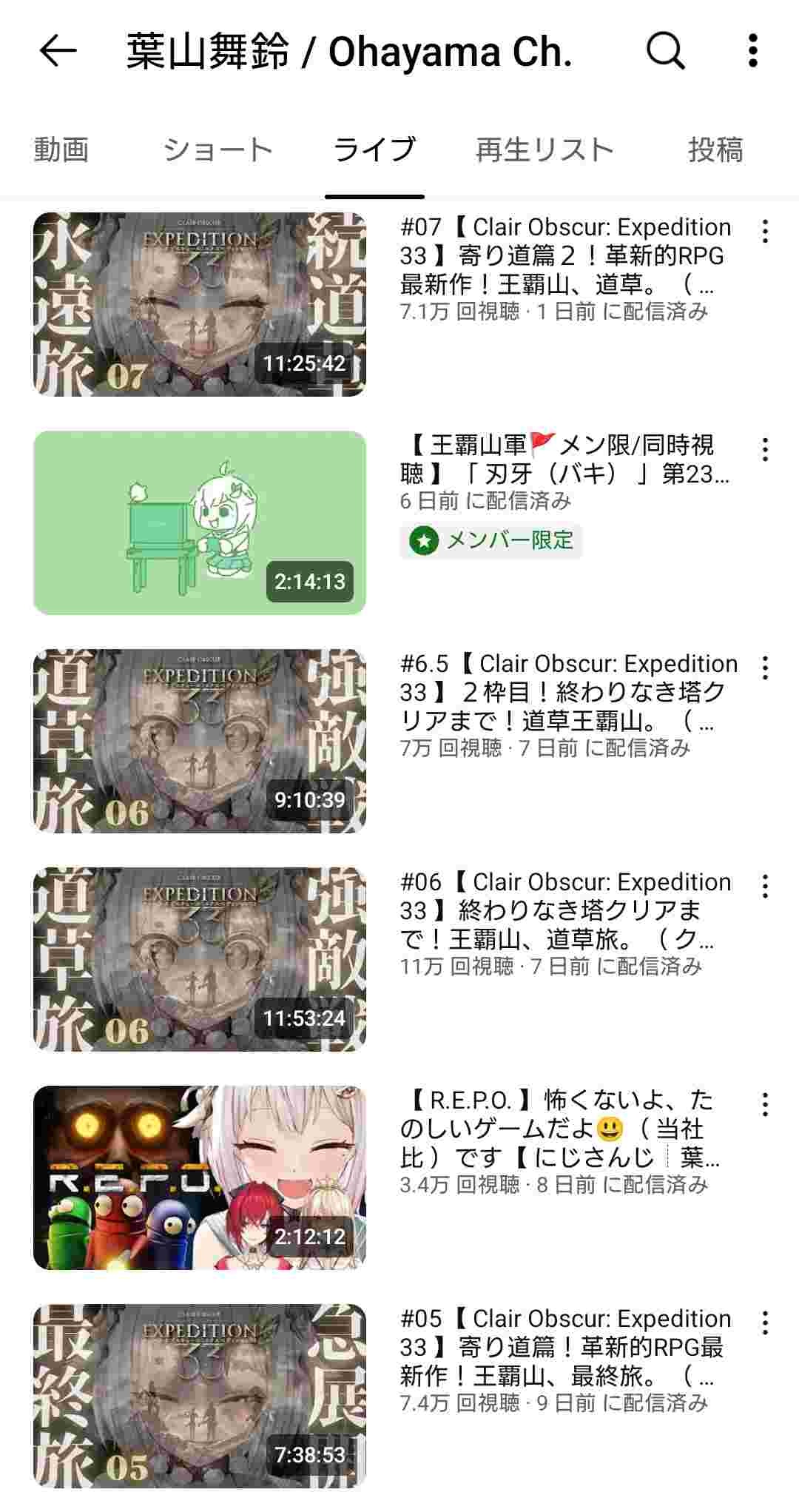Open options for the #07 video
The image size is (799, 1512).
[765, 231]
